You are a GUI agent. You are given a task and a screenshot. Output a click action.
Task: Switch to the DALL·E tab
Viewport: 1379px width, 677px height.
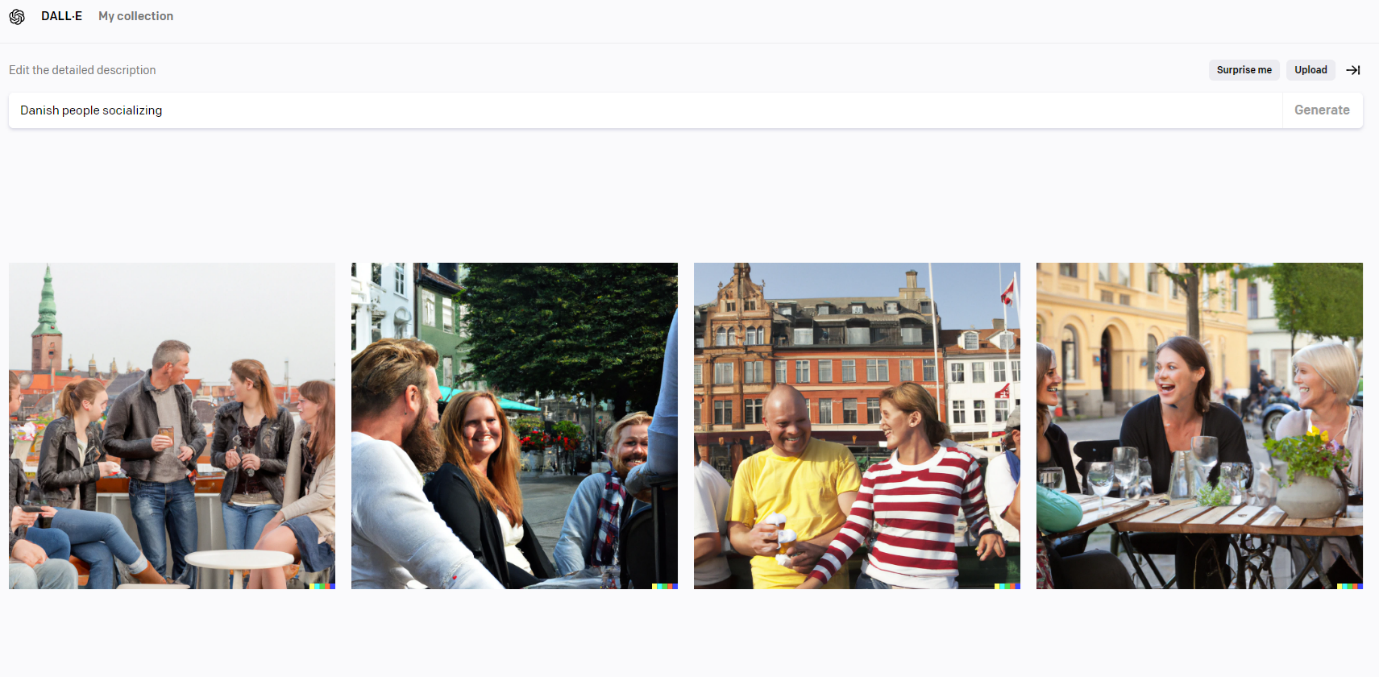tap(62, 16)
